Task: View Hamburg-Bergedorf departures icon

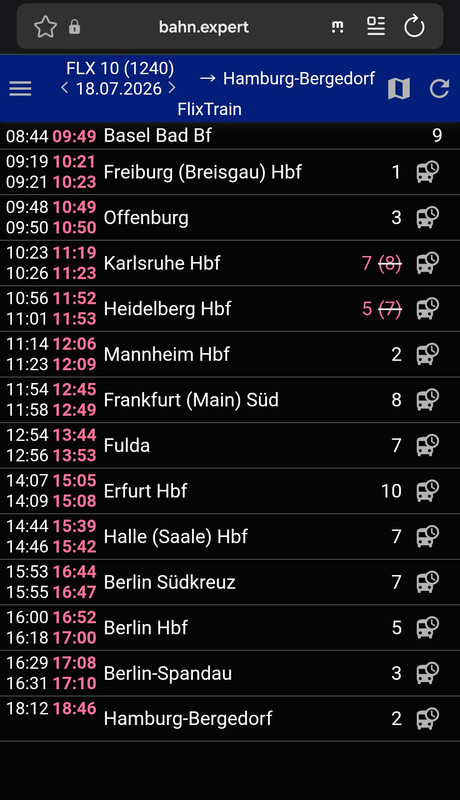Action: (427, 718)
